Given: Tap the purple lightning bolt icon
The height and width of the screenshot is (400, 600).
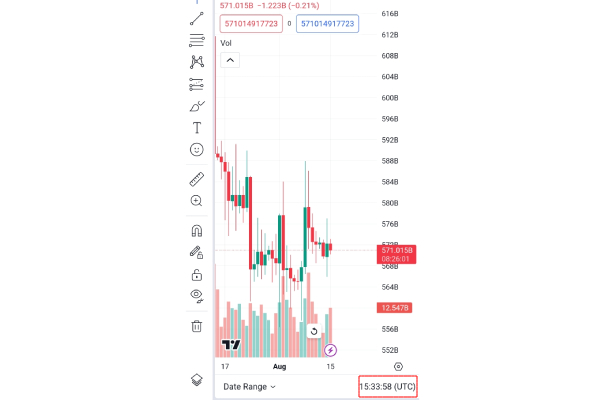Looking at the screenshot, I should [x=331, y=350].
